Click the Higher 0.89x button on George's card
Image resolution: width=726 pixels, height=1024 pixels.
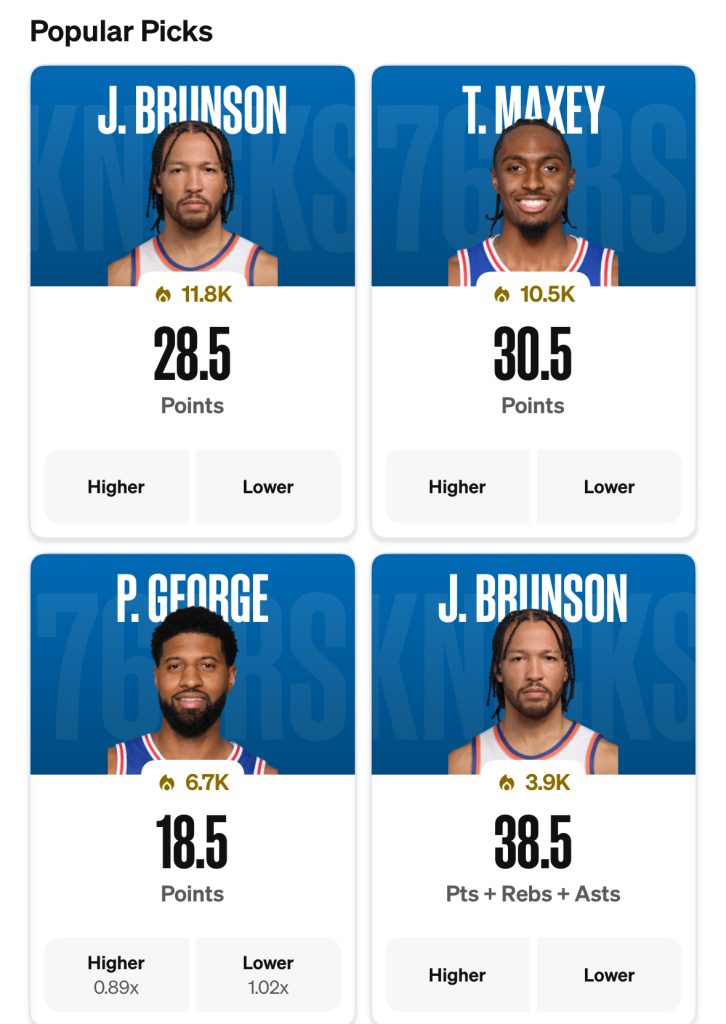pos(117,972)
